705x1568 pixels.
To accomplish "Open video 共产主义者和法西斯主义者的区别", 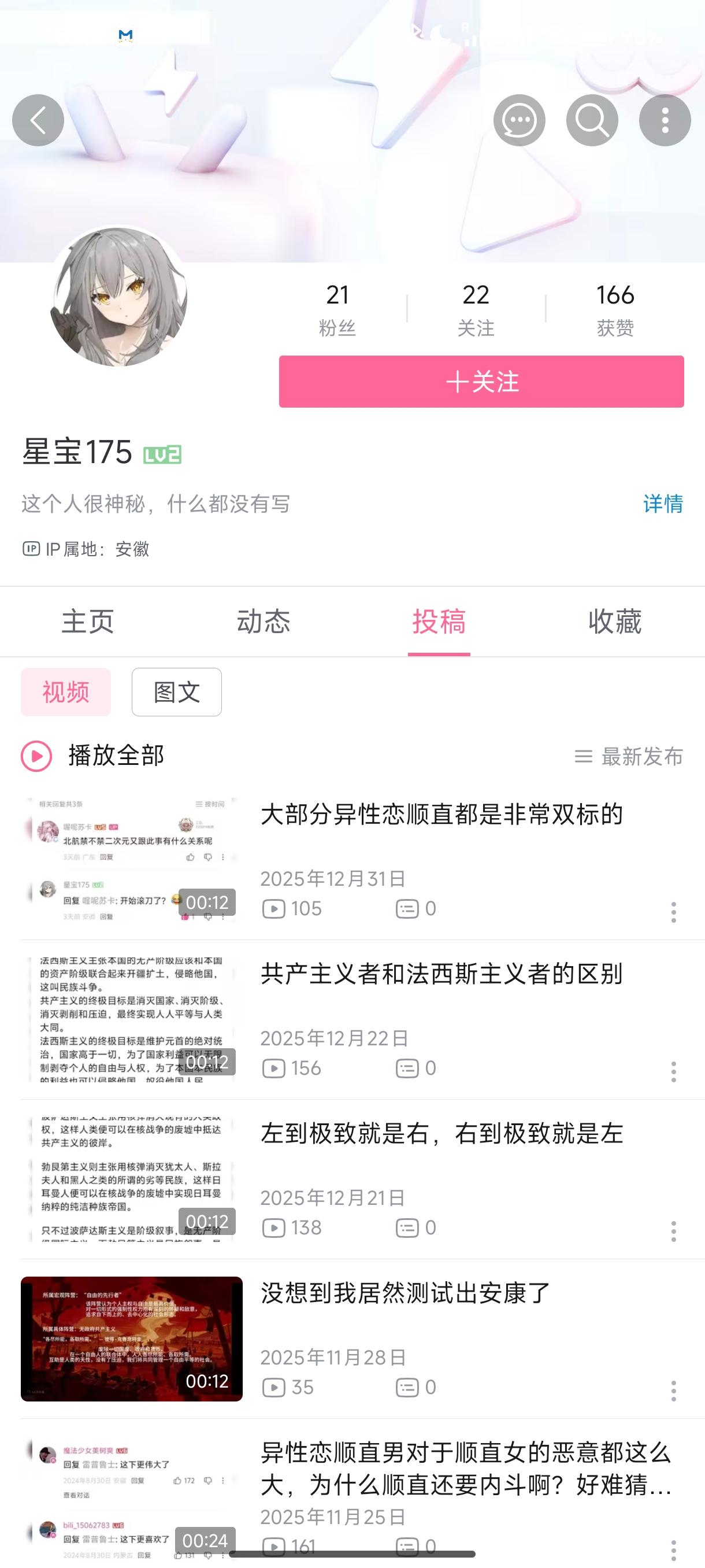I will [441, 974].
